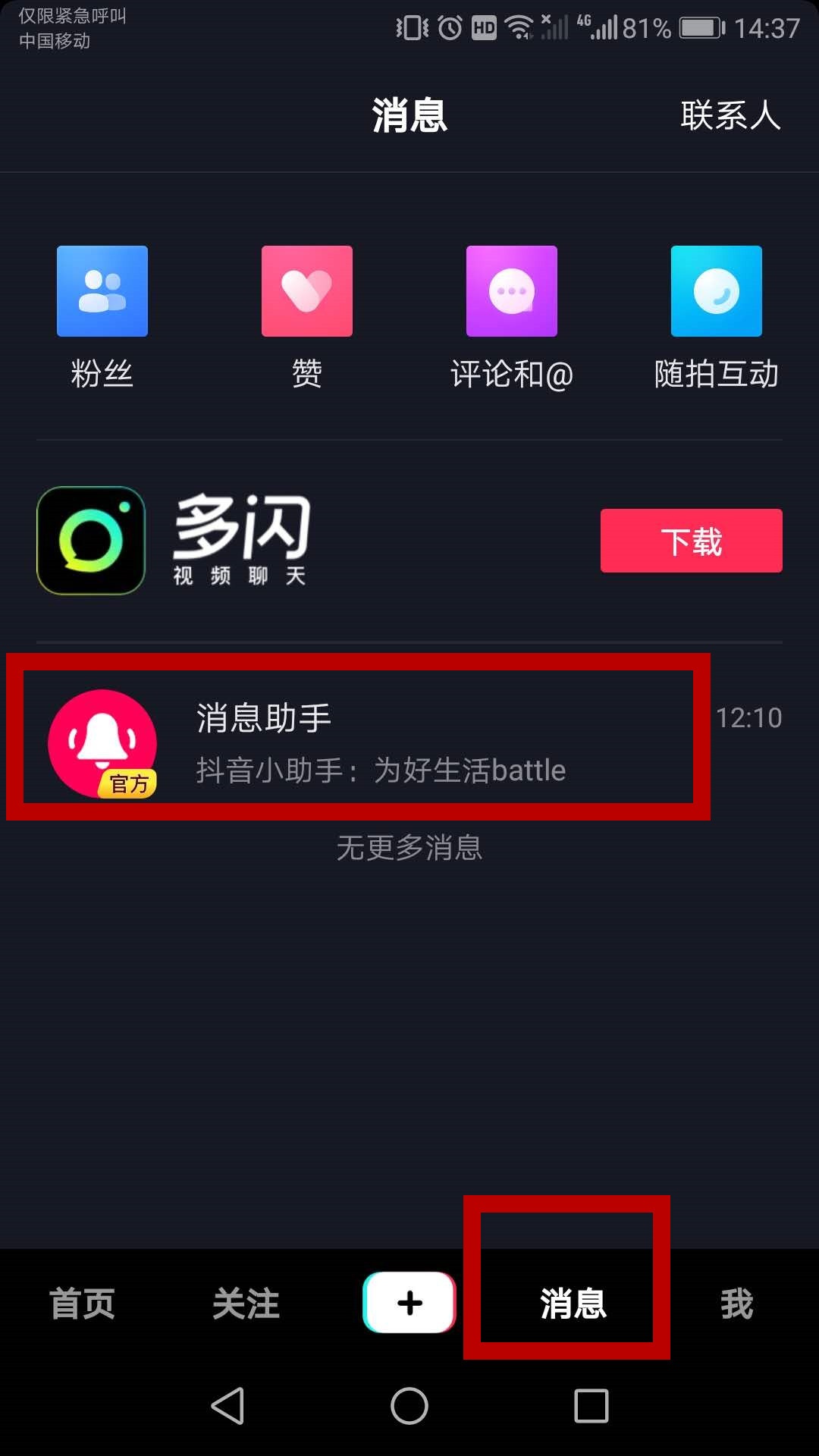
Task: Switch to the 首页 tab
Action: click(x=82, y=1303)
